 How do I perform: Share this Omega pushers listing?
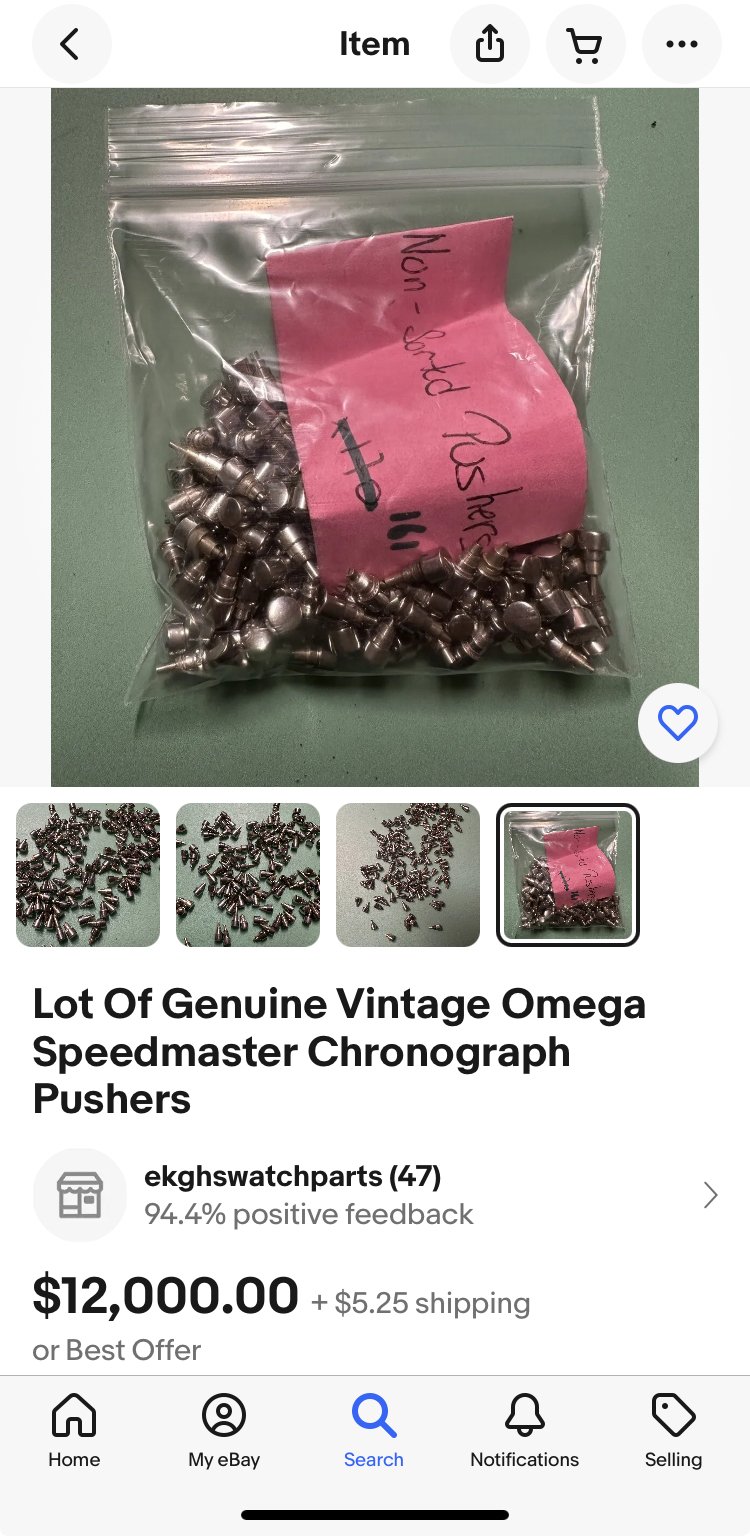click(x=489, y=44)
